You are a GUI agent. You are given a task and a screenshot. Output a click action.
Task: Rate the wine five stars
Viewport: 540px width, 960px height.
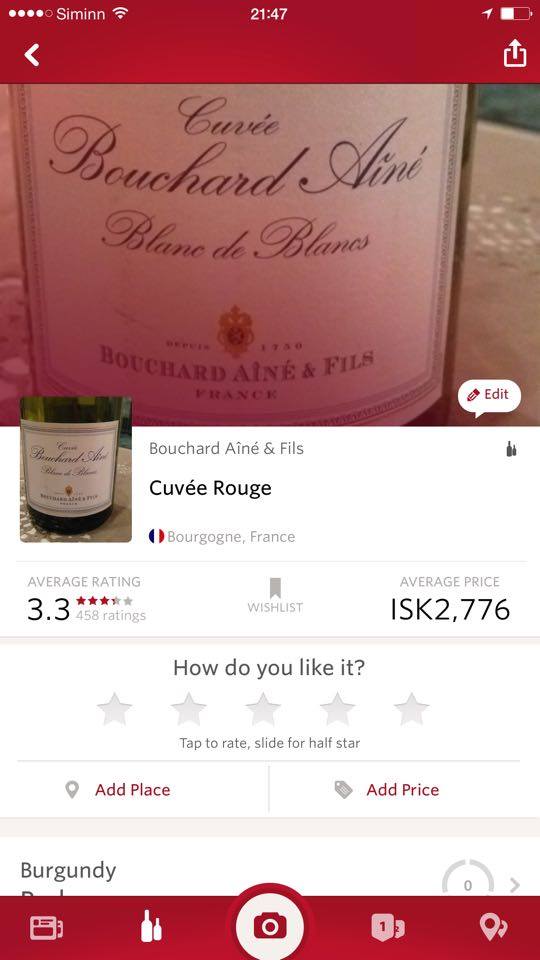[411, 709]
